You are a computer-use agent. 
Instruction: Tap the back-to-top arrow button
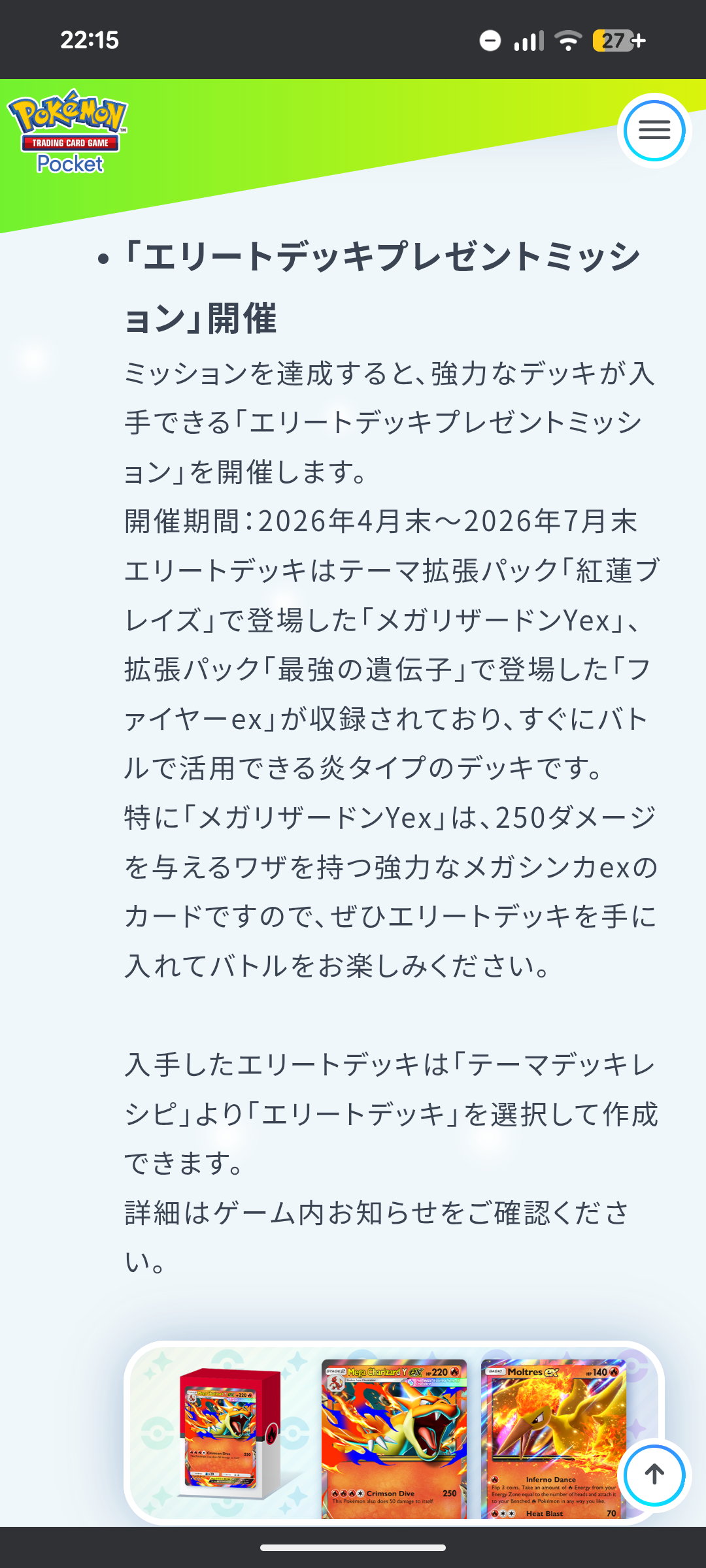654,1475
